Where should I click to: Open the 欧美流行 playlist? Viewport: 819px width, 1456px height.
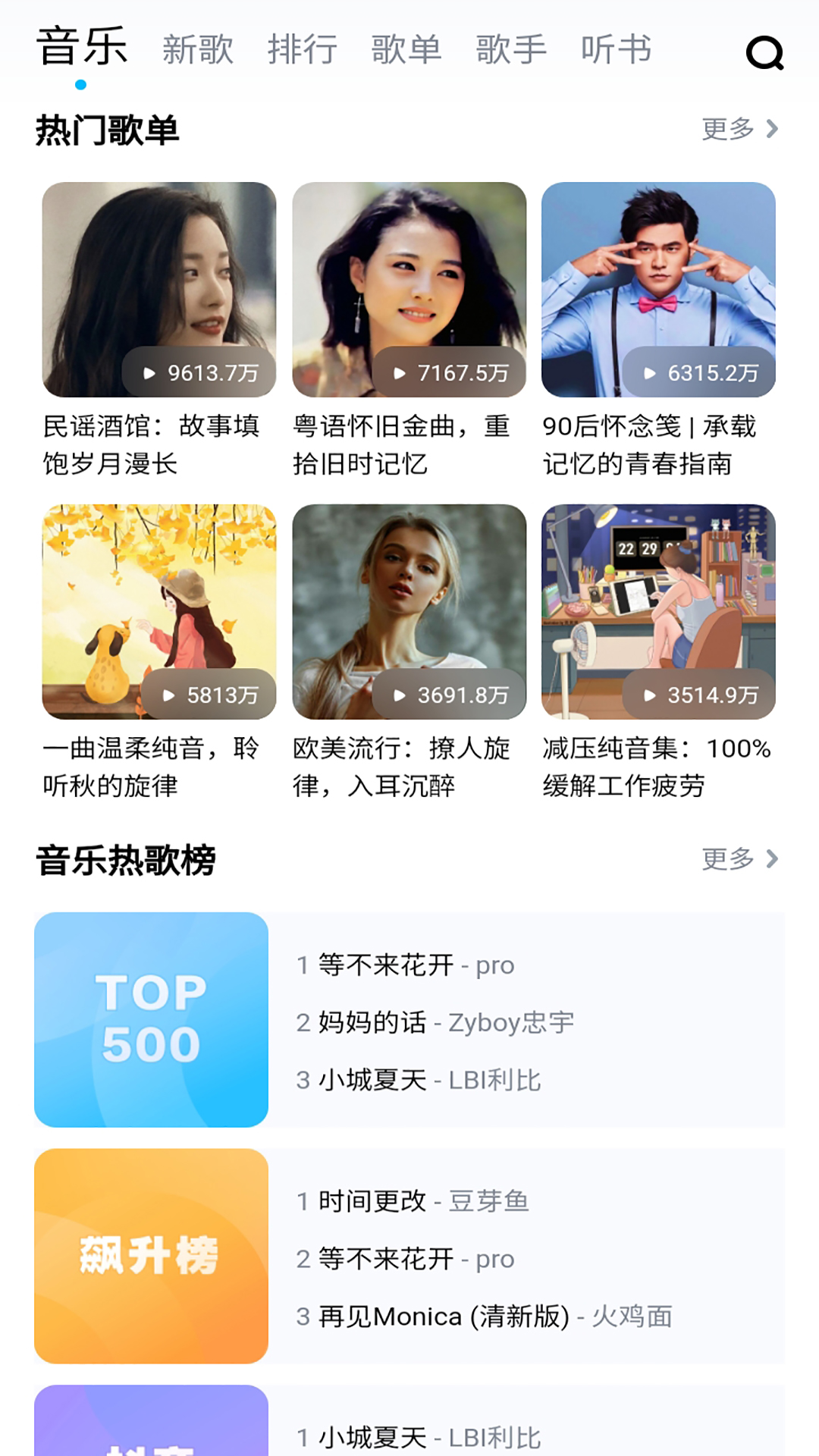[409, 612]
